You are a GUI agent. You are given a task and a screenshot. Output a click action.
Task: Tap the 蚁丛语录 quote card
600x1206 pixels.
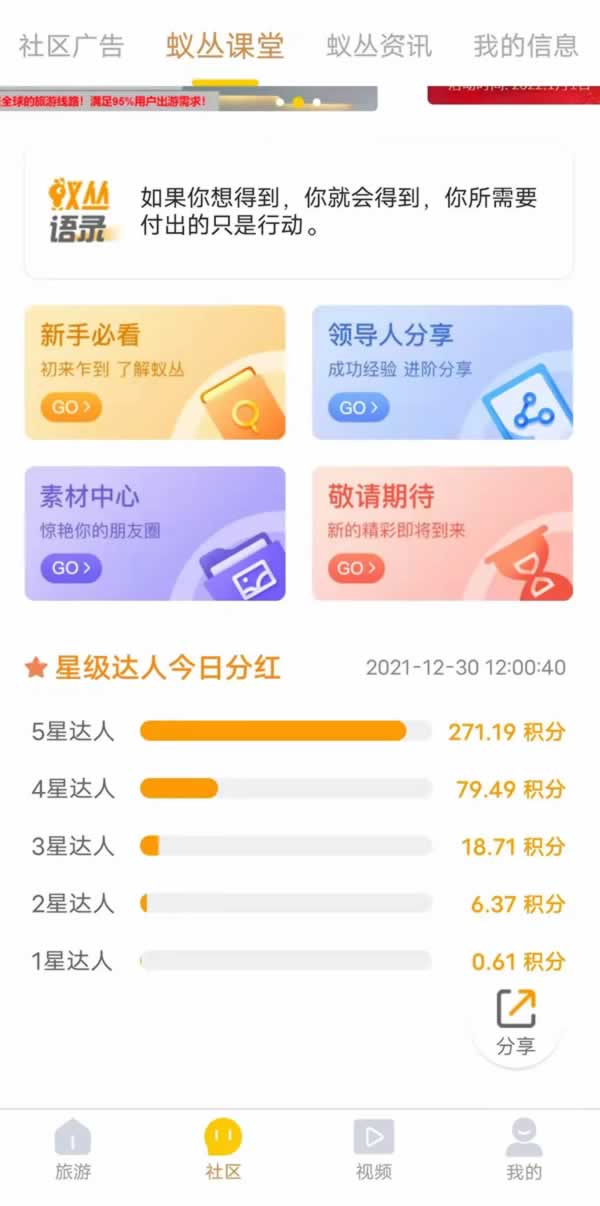(x=299, y=211)
